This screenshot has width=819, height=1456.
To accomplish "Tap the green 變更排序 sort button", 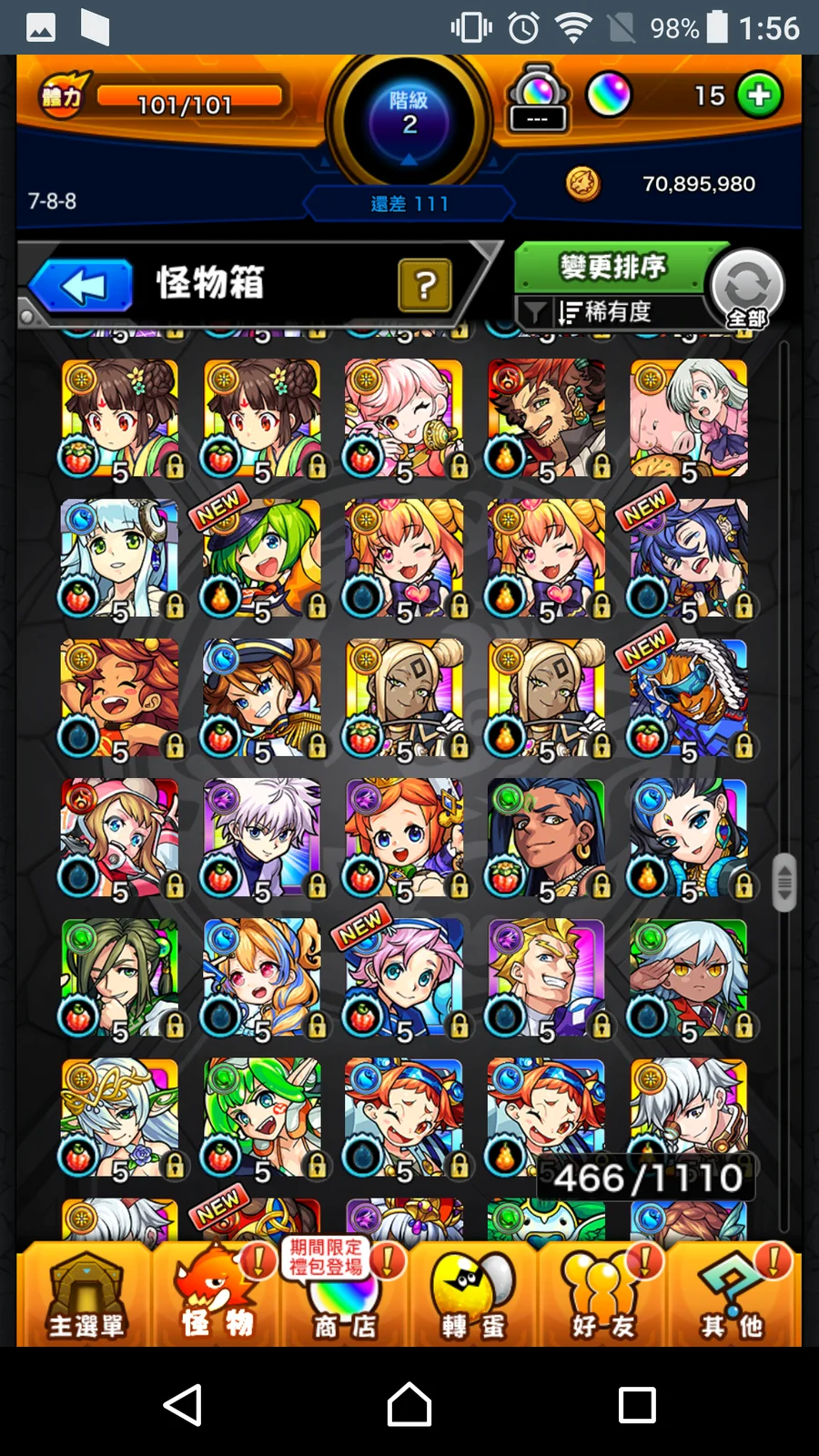I will click(612, 267).
